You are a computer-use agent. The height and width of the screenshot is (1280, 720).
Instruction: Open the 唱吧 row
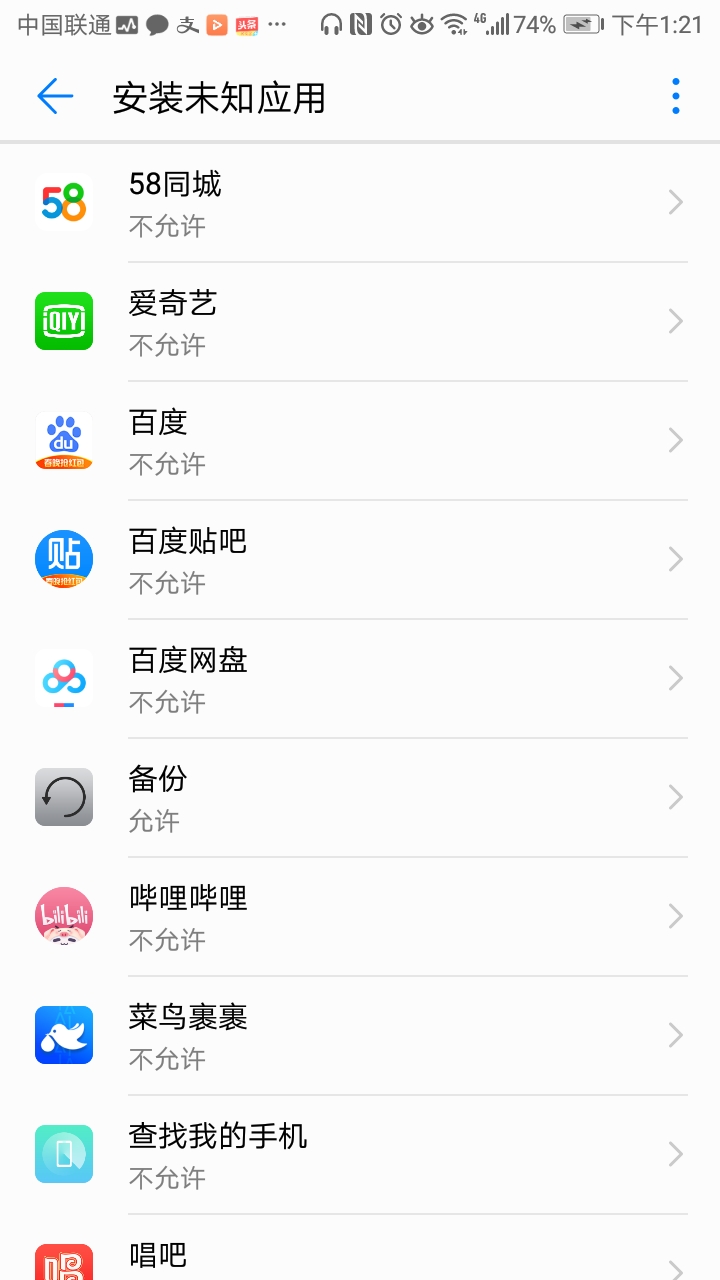360,1248
